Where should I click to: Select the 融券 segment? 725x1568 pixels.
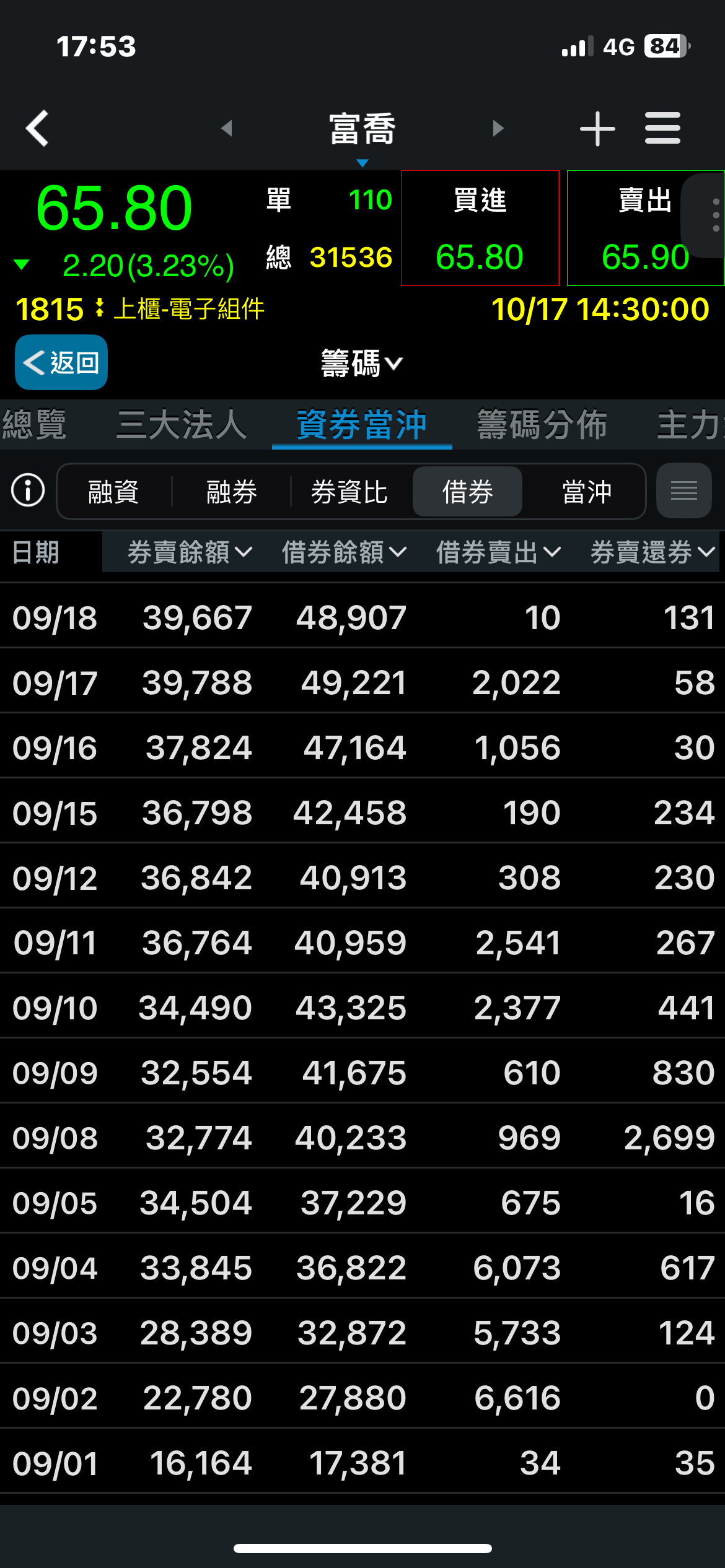coord(231,492)
